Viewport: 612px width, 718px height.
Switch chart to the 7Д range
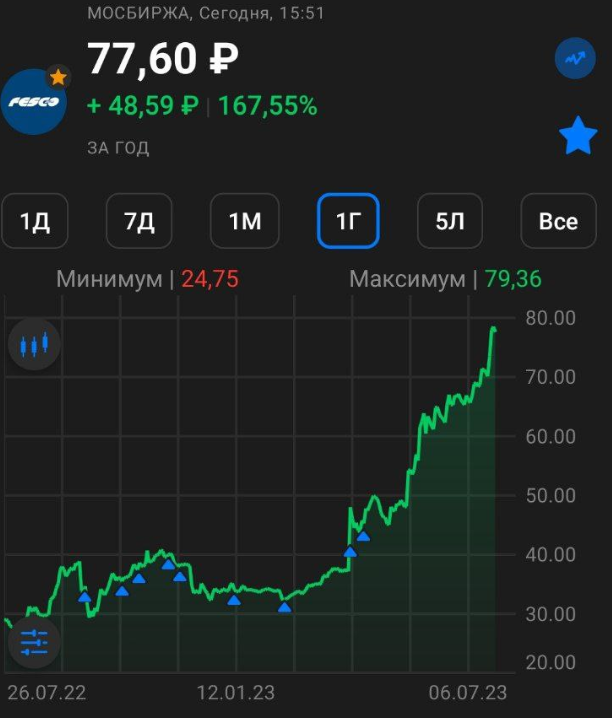click(139, 221)
